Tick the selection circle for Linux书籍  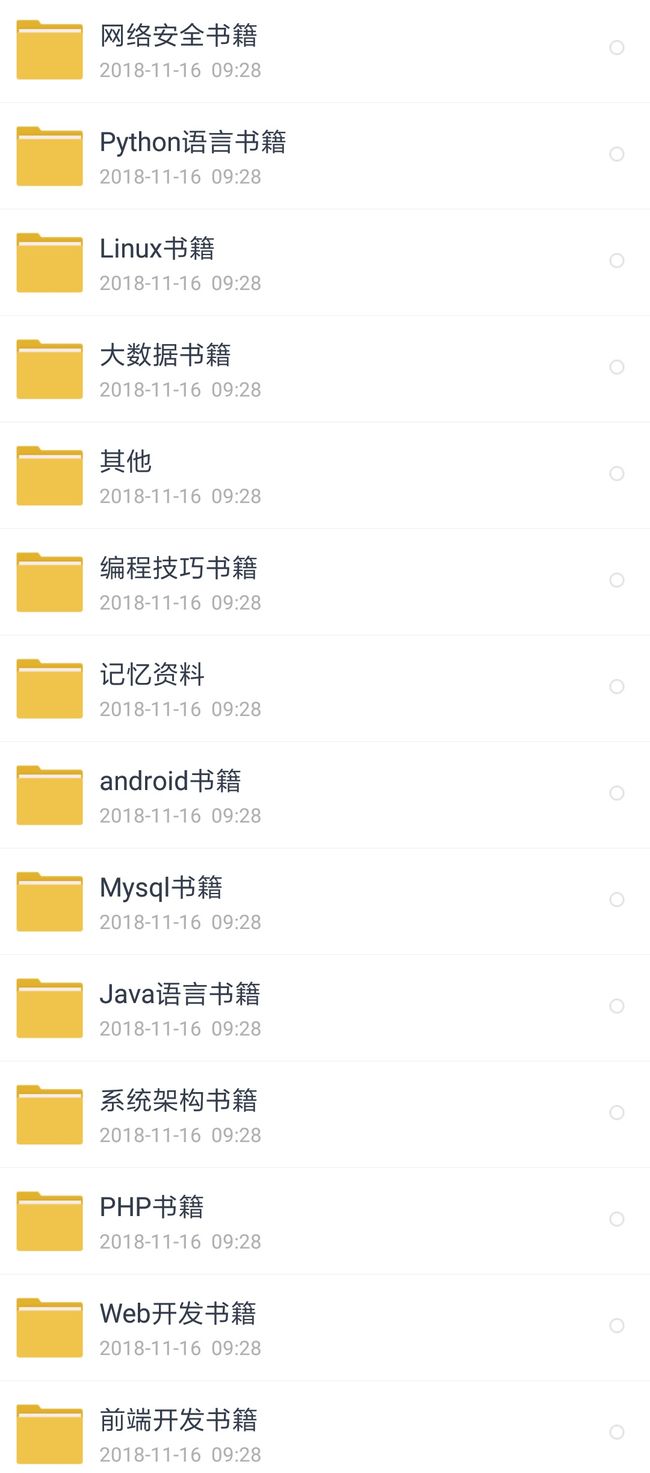click(617, 261)
